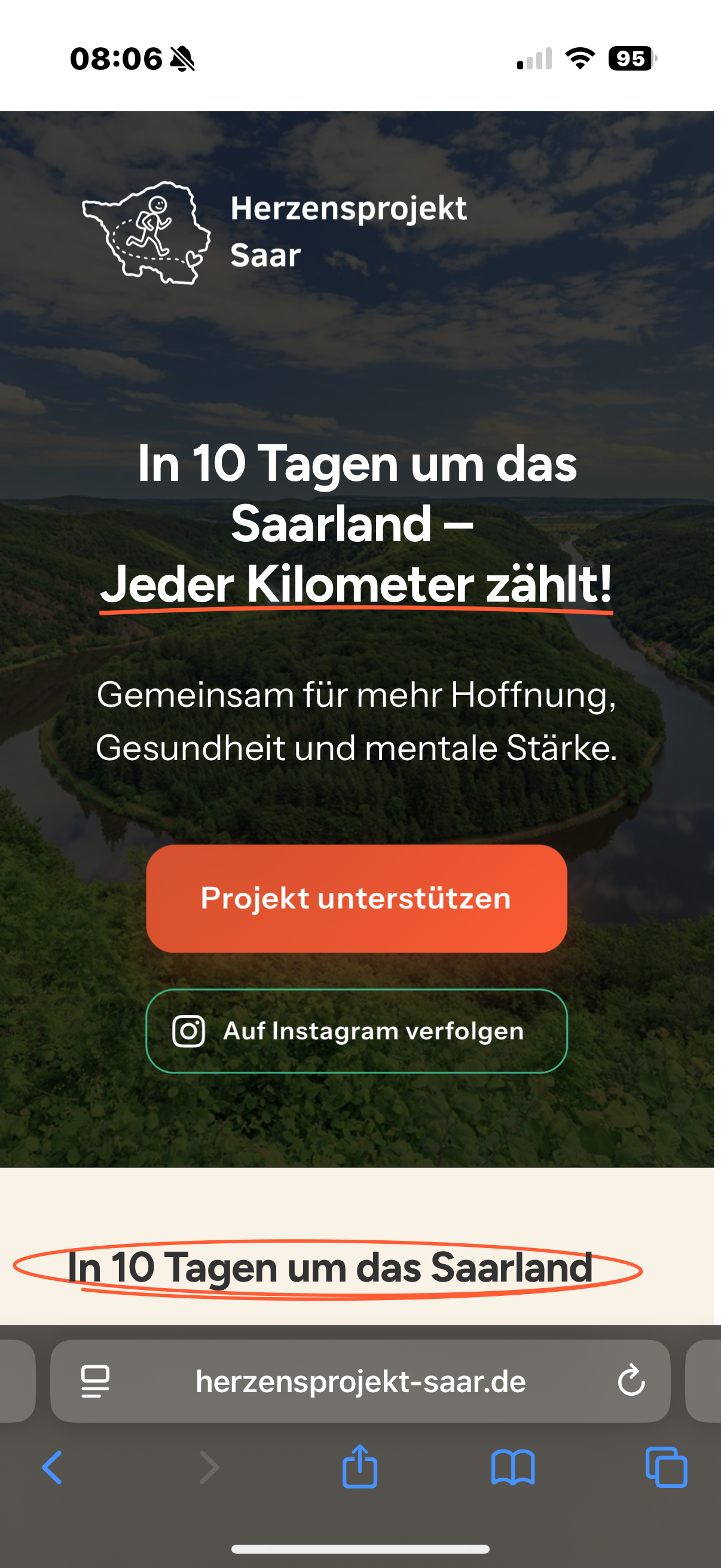Share this page from the Safari toolbar
The image size is (721, 1568).
[x=359, y=1466]
